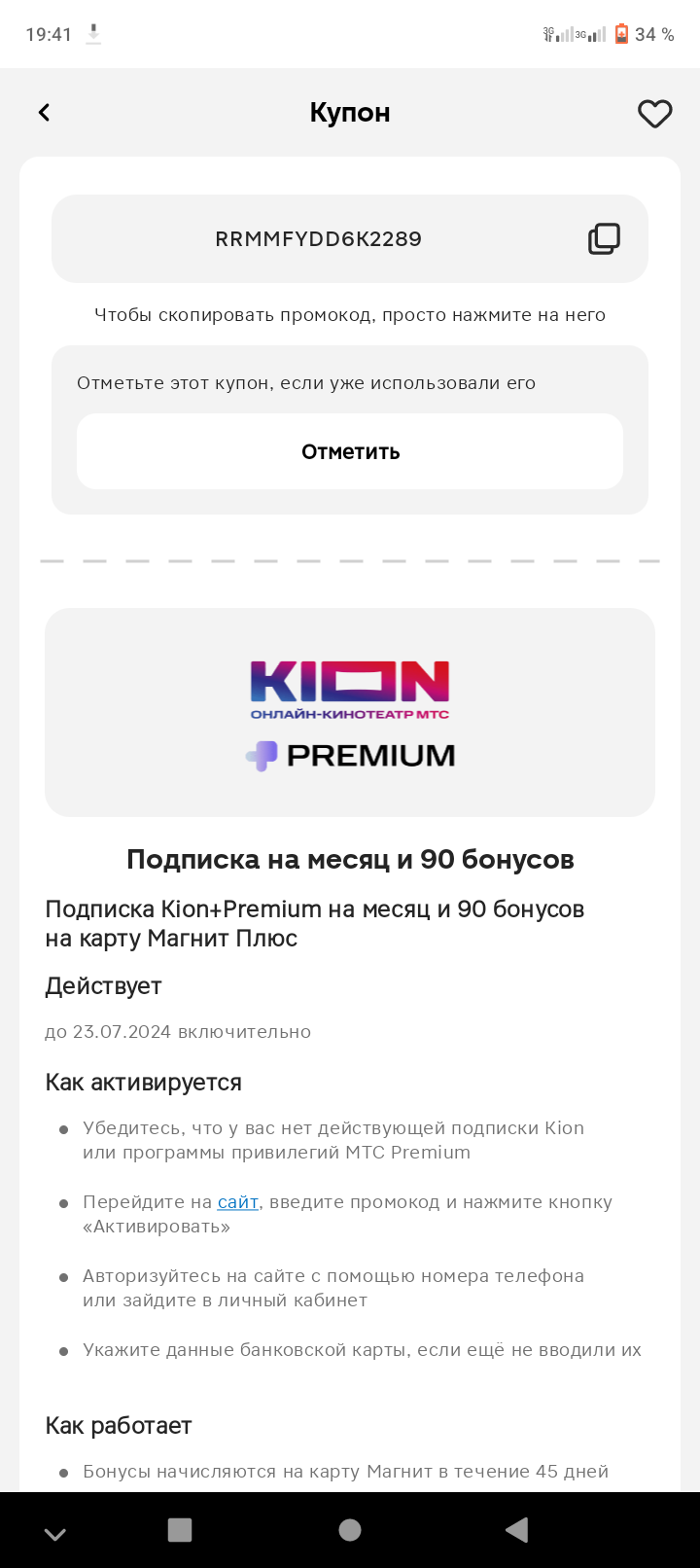
Task: Tap the copy icon beside the promo code
Action: (x=604, y=239)
